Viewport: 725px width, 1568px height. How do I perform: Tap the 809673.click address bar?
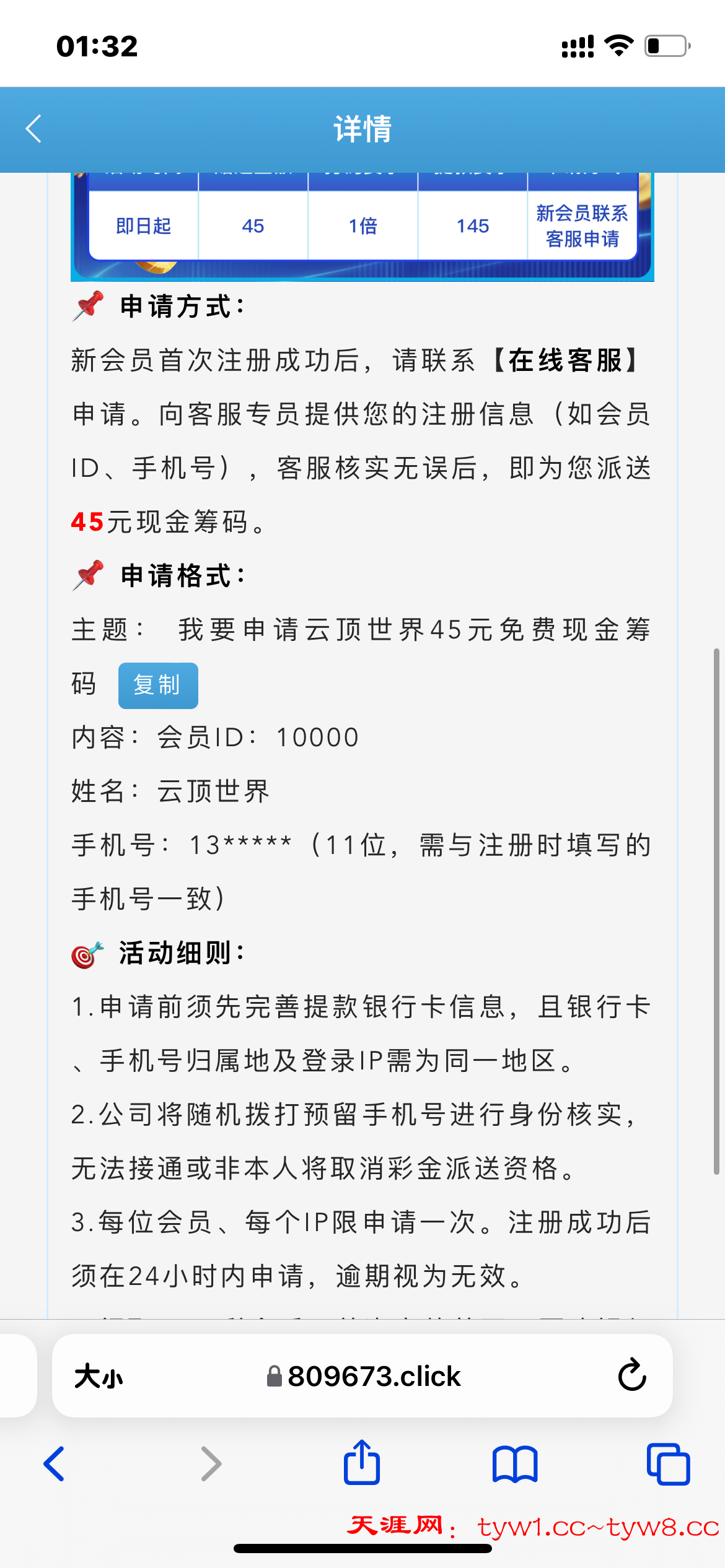pyautogui.click(x=364, y=1377)
